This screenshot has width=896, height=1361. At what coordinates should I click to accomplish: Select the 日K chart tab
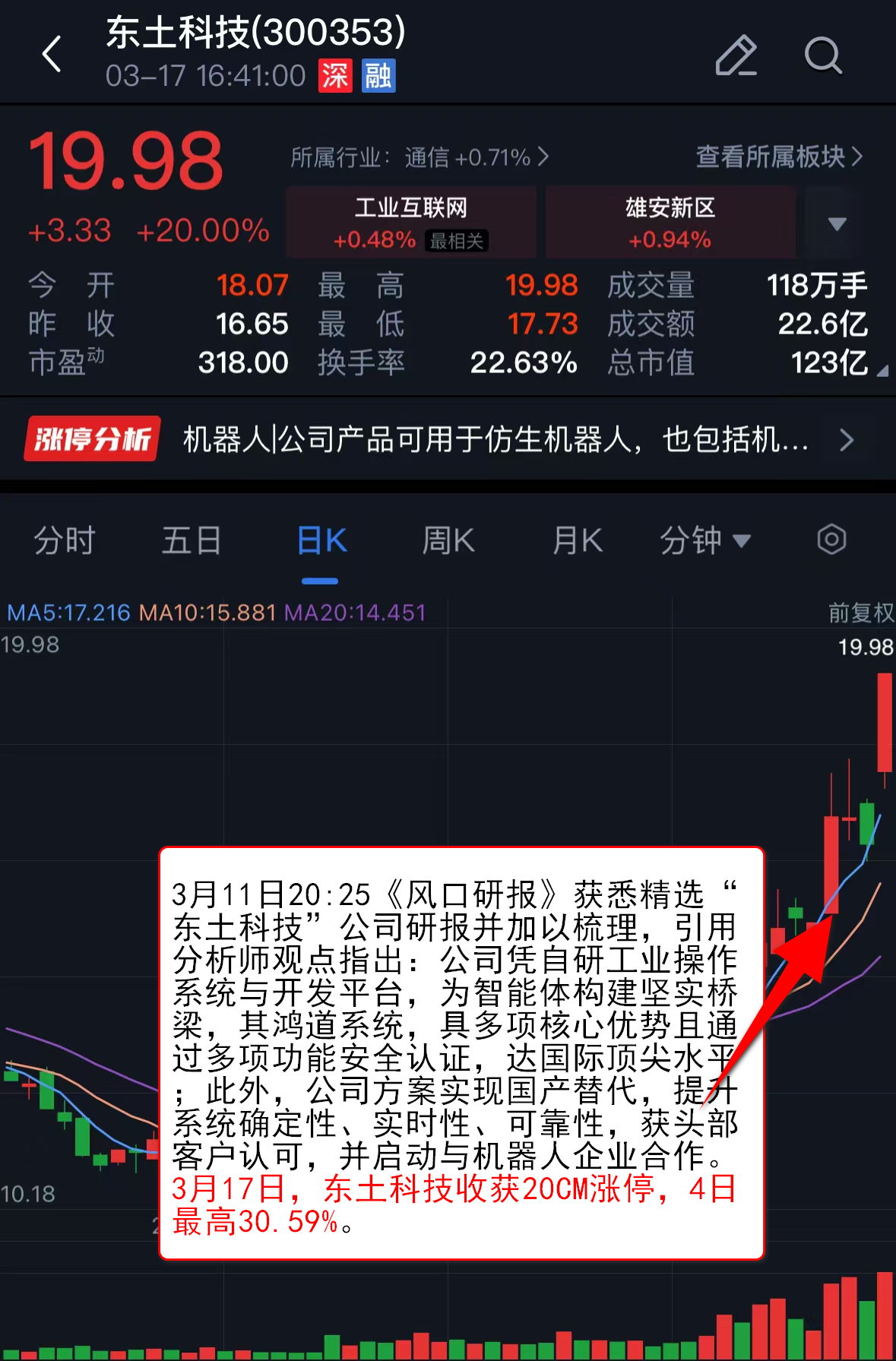pyautogui.click(x=321, y=541)
